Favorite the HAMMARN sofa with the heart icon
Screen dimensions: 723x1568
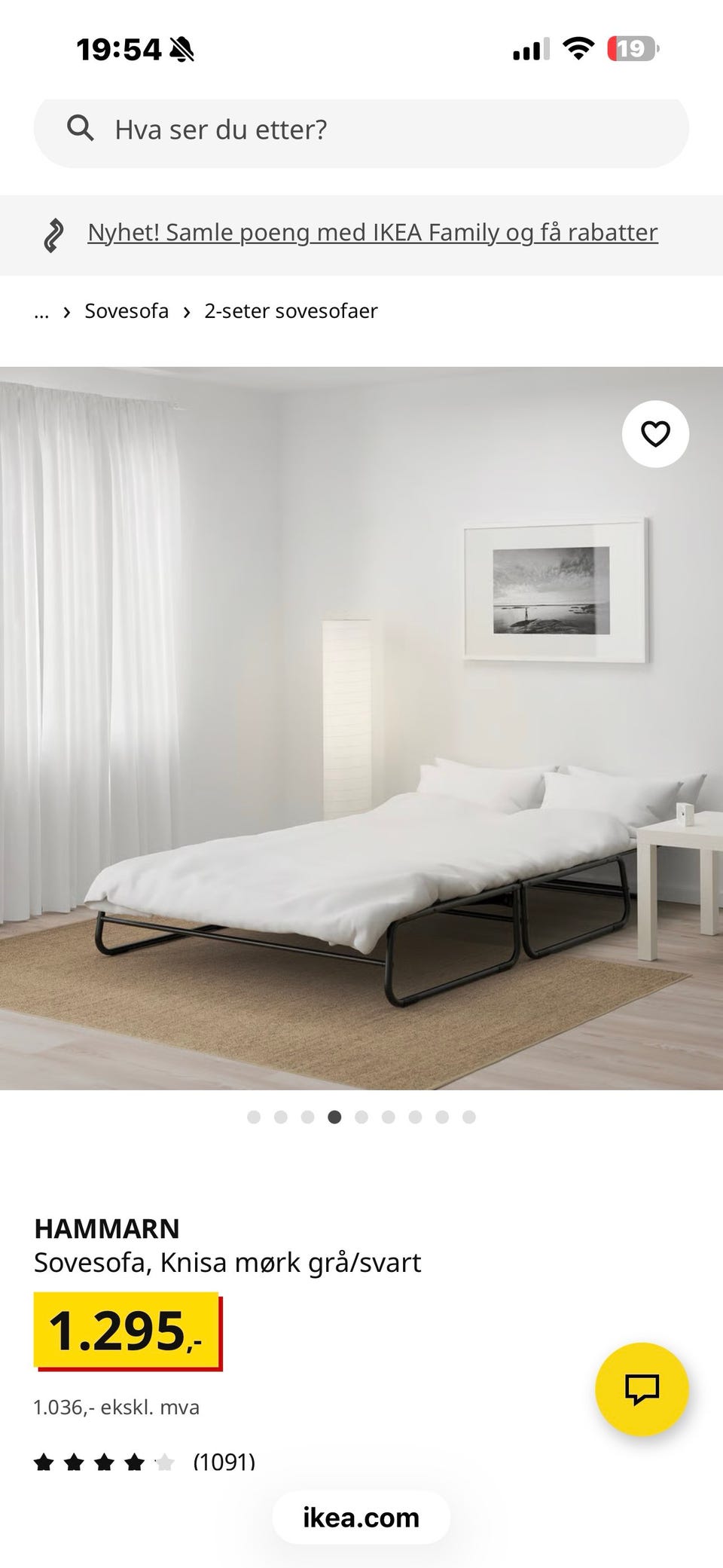point(654,432)
